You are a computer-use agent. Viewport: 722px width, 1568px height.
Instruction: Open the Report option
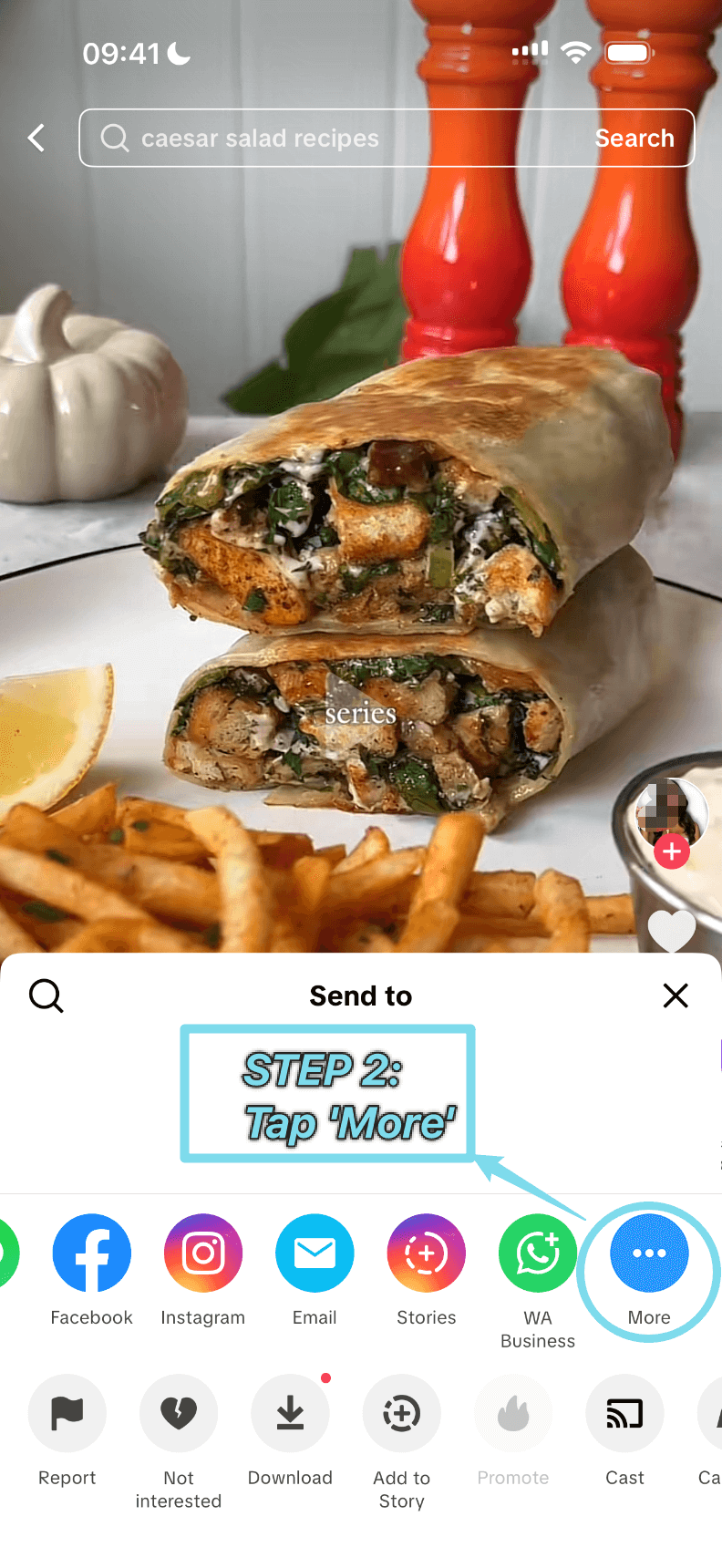(x=67, y=1413)
